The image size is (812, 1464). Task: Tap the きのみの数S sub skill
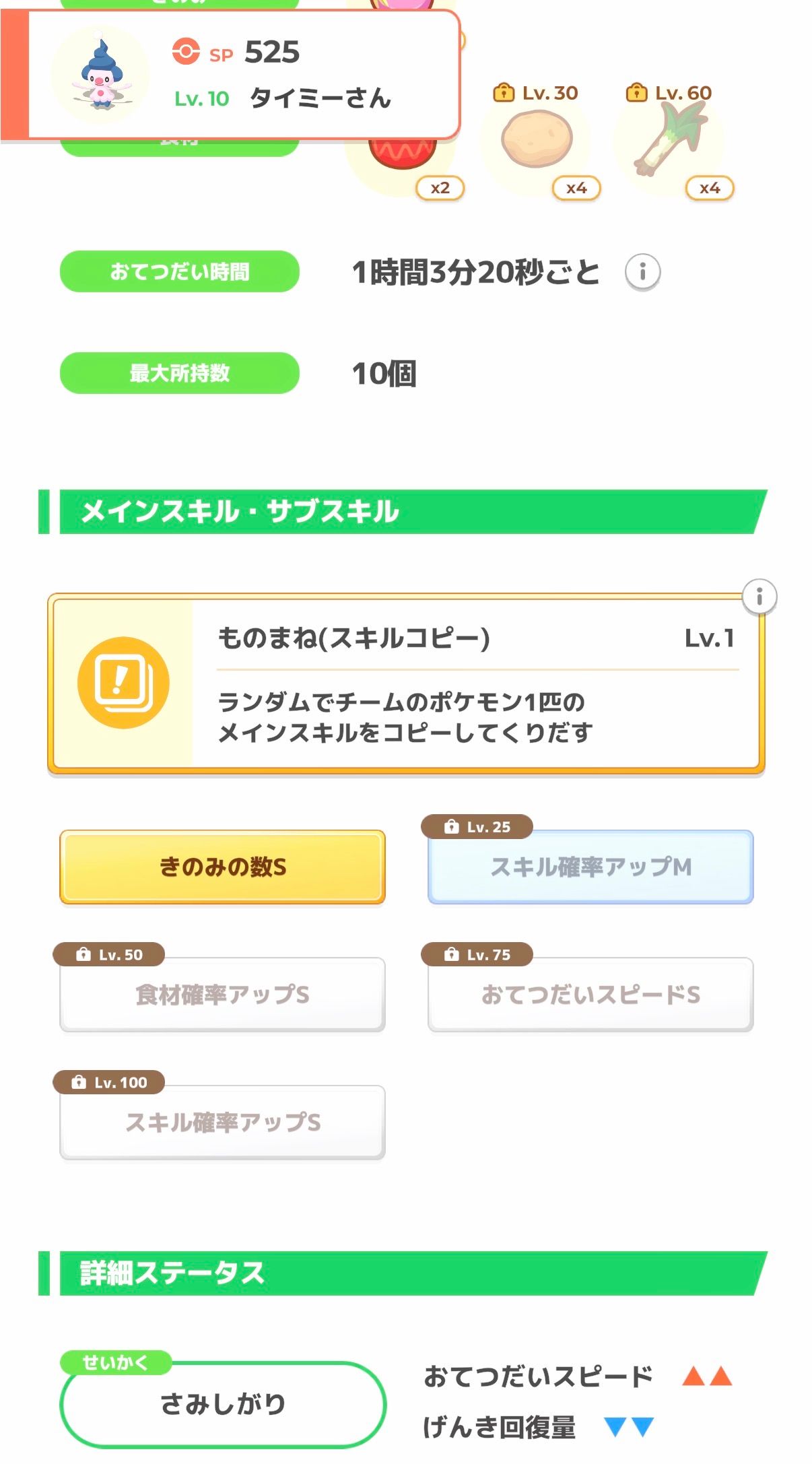pyautogui.click(x=222, y=867)
